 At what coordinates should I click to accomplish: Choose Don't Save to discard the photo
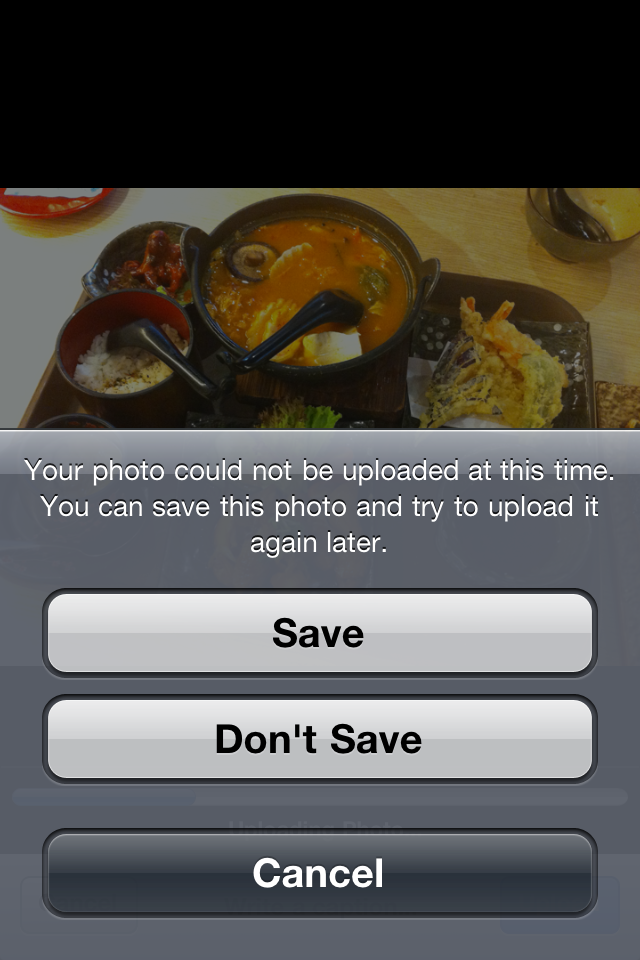[x=319, y=739]
